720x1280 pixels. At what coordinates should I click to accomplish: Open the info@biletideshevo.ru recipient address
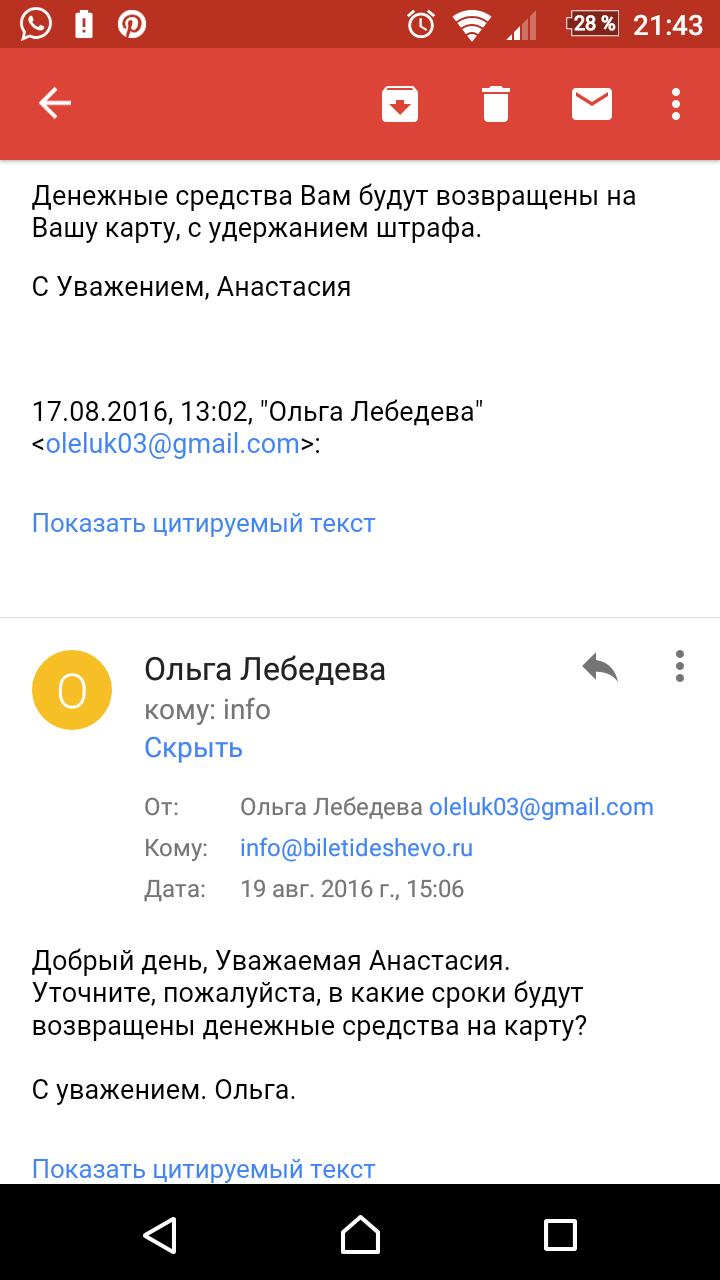coord(356,848)
